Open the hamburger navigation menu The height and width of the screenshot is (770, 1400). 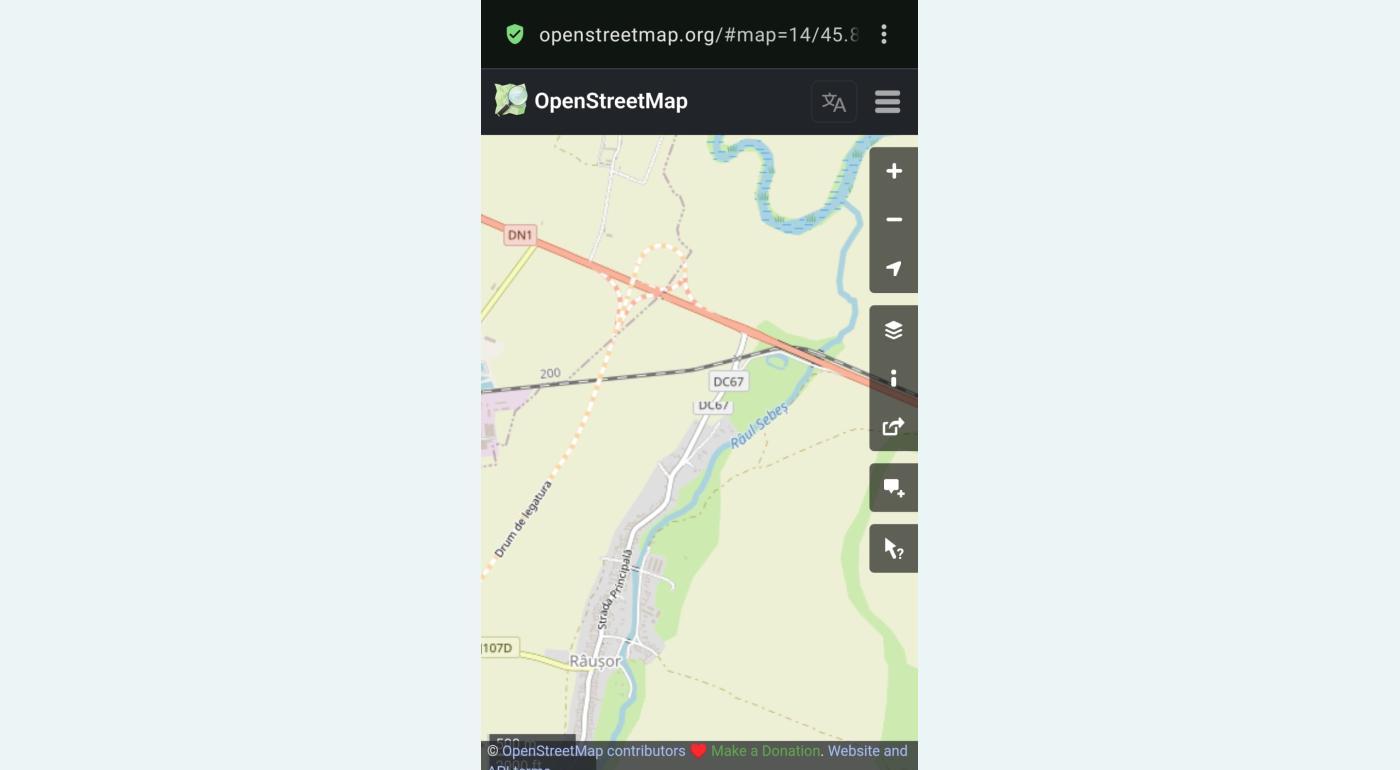(887, 102)
